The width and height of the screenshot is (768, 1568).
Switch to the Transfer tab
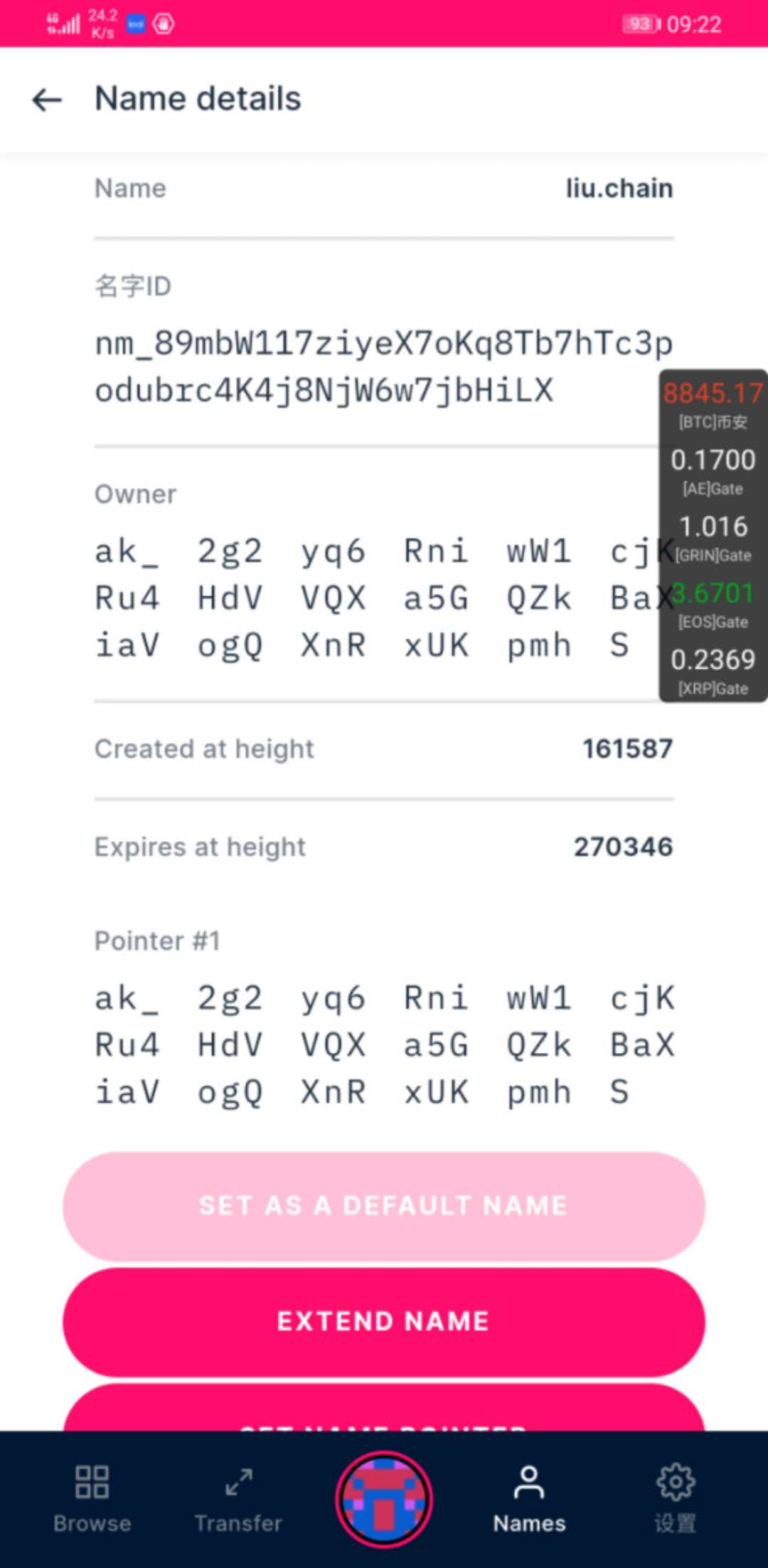238,1498
